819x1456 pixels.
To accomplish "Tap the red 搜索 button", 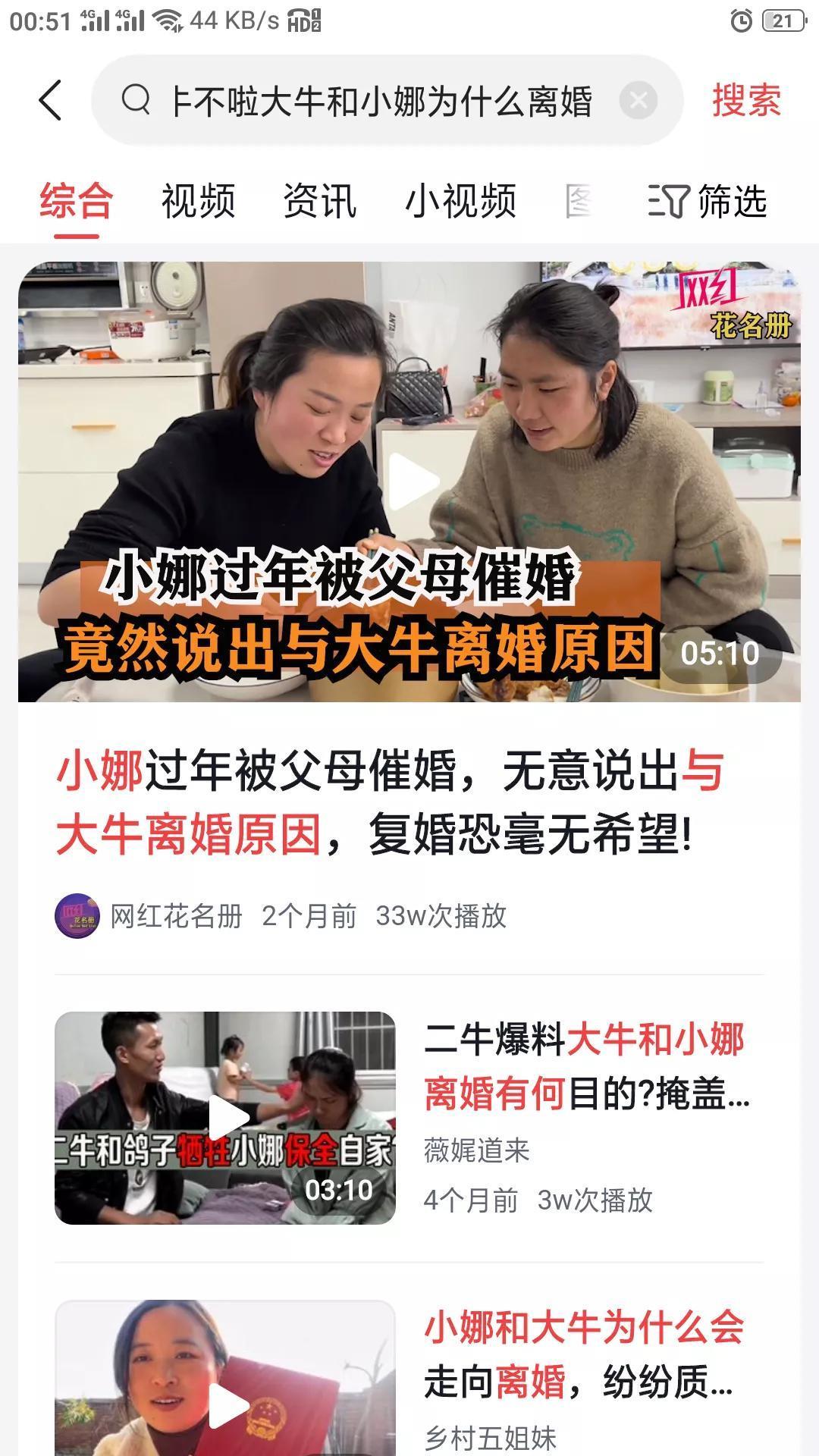I will pos(746,100).
